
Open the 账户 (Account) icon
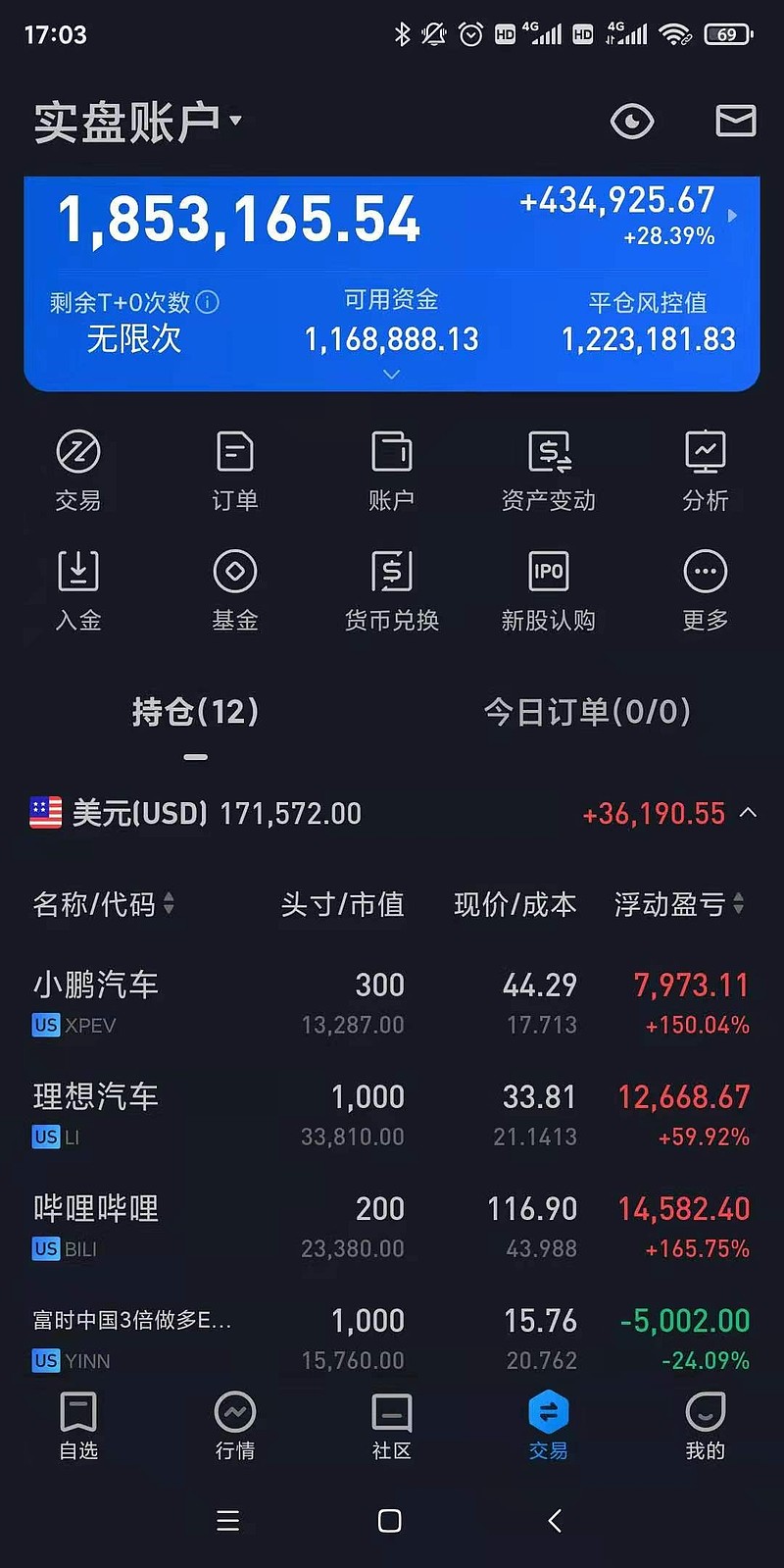[x=392, y=471]
